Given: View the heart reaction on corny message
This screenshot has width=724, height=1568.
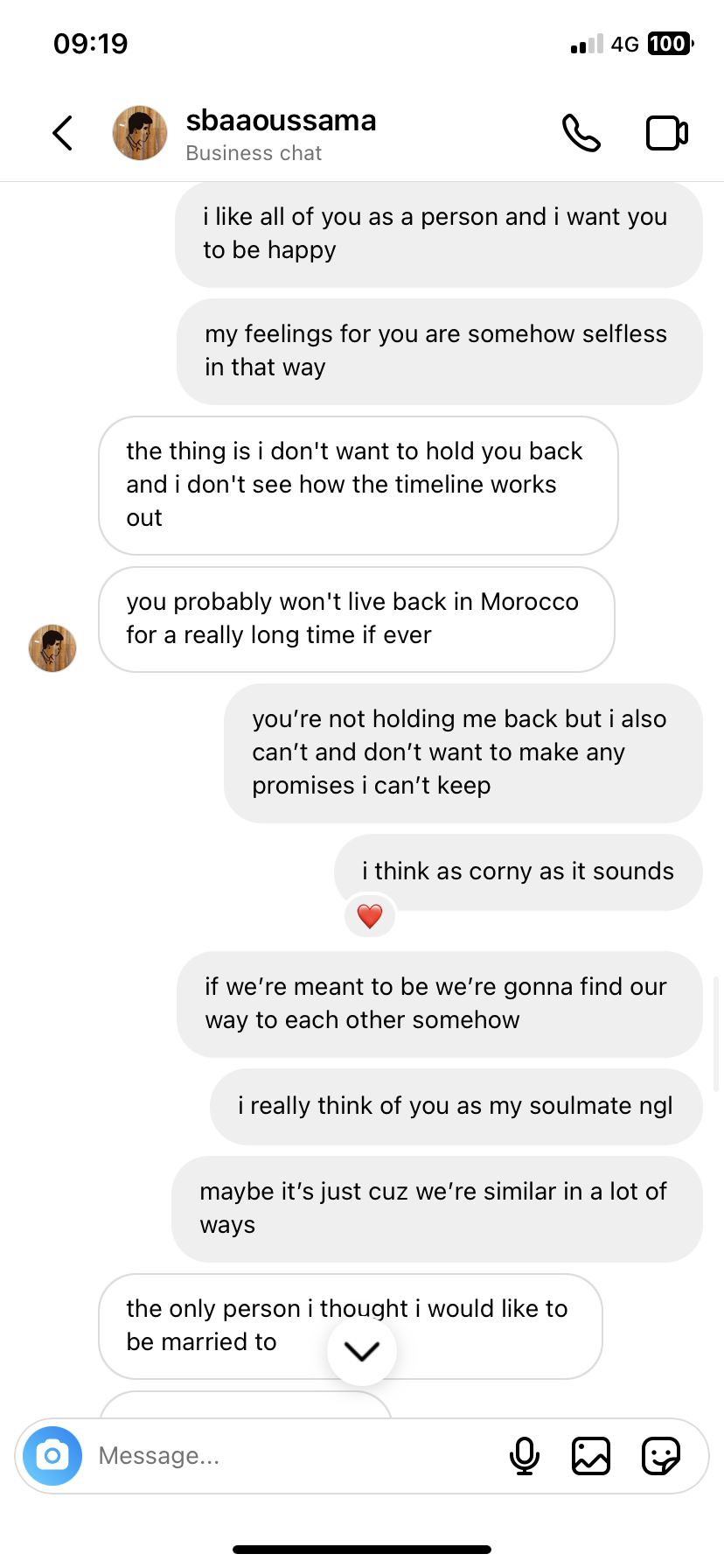Looking at the screenshot, I should coord(370,916).
